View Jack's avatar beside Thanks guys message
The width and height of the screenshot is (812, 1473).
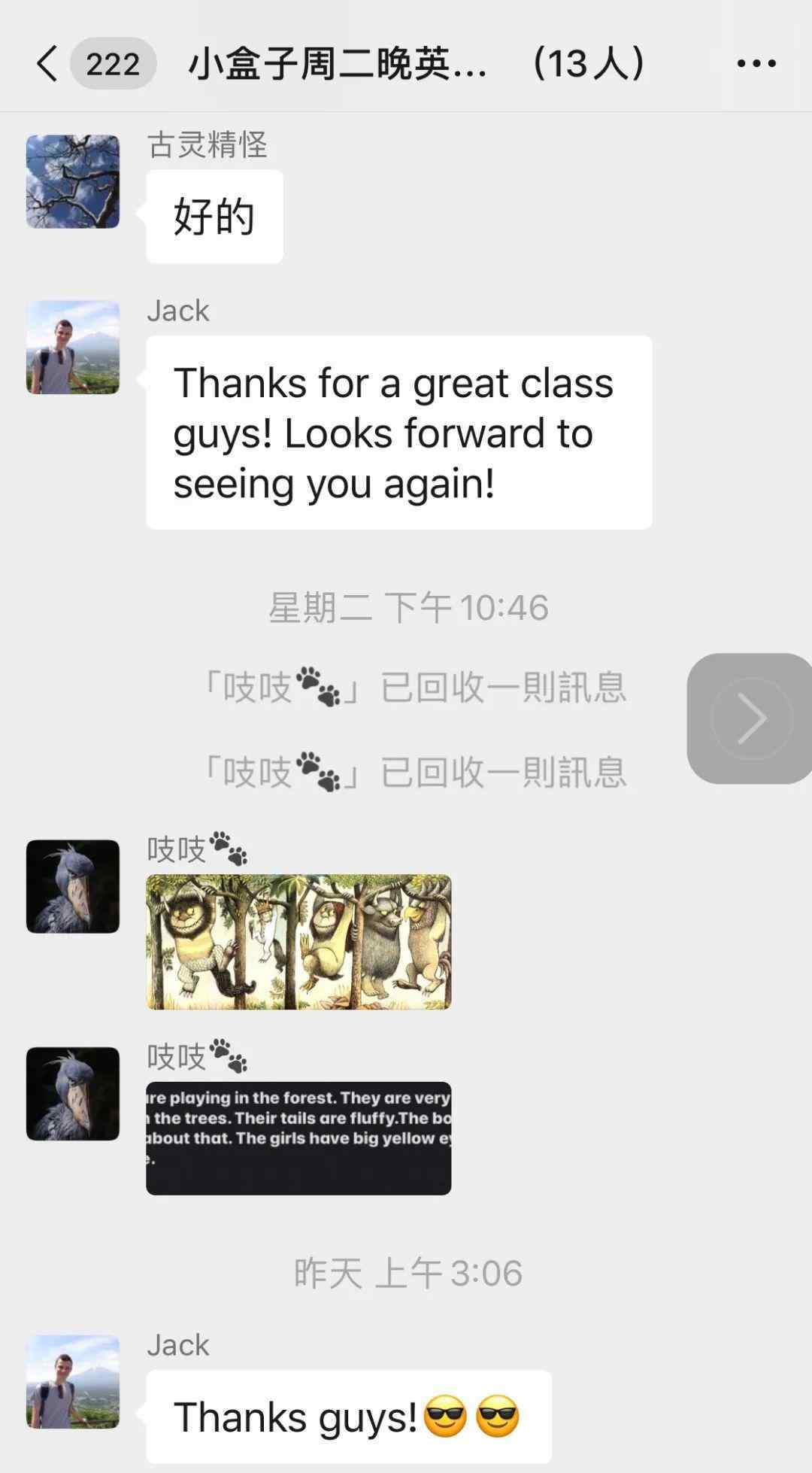[73, 1381]
